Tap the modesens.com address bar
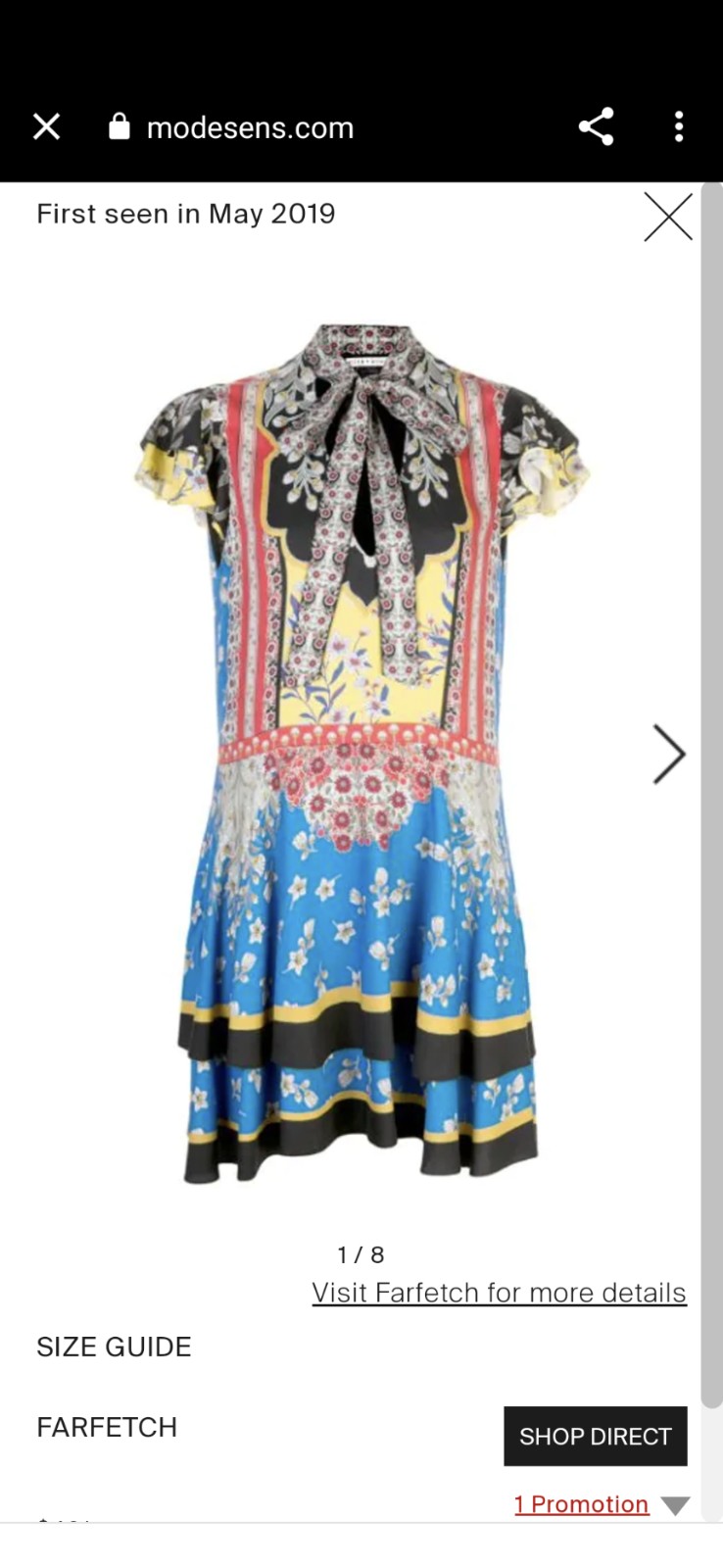This screenshot has height=1568, width=723. (x=250, y=127)
